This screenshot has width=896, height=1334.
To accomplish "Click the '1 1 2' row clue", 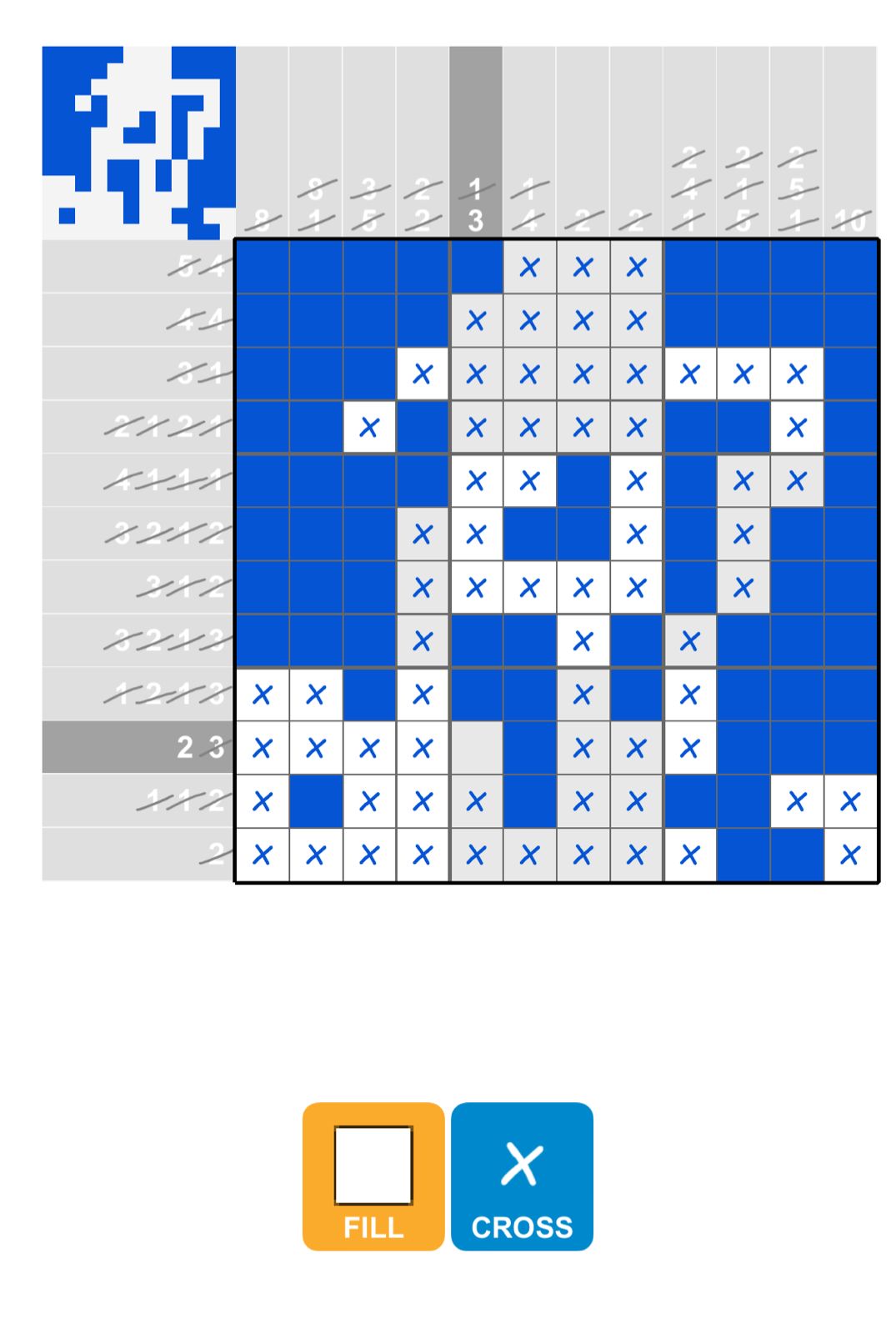I will coord(188,800).
